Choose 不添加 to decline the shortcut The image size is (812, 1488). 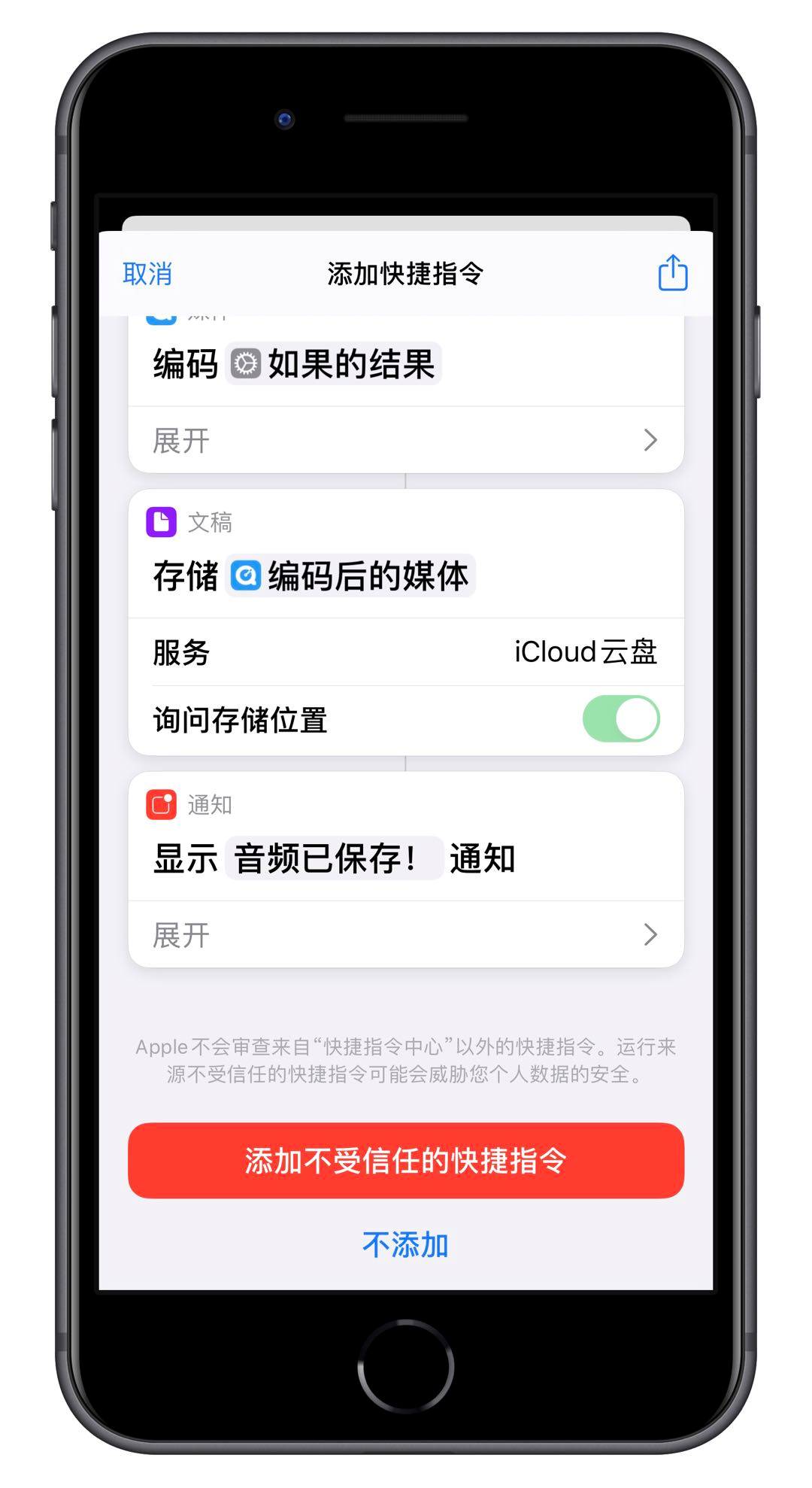(406, 1245)
